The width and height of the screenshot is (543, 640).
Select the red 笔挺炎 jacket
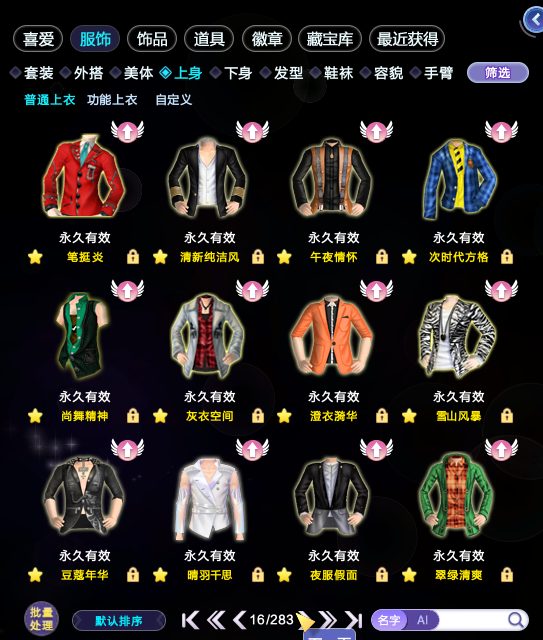[84, 176]
